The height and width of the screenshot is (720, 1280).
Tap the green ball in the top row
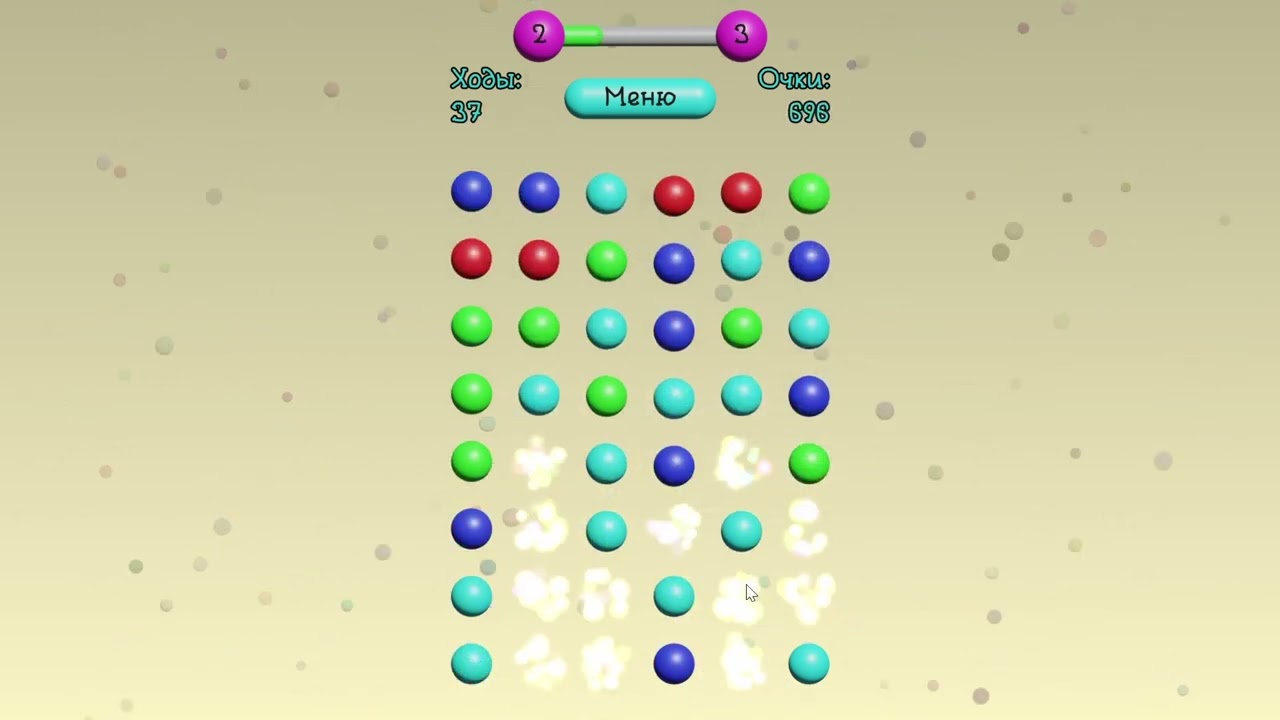pyautogui.click(x=809, y=193)
